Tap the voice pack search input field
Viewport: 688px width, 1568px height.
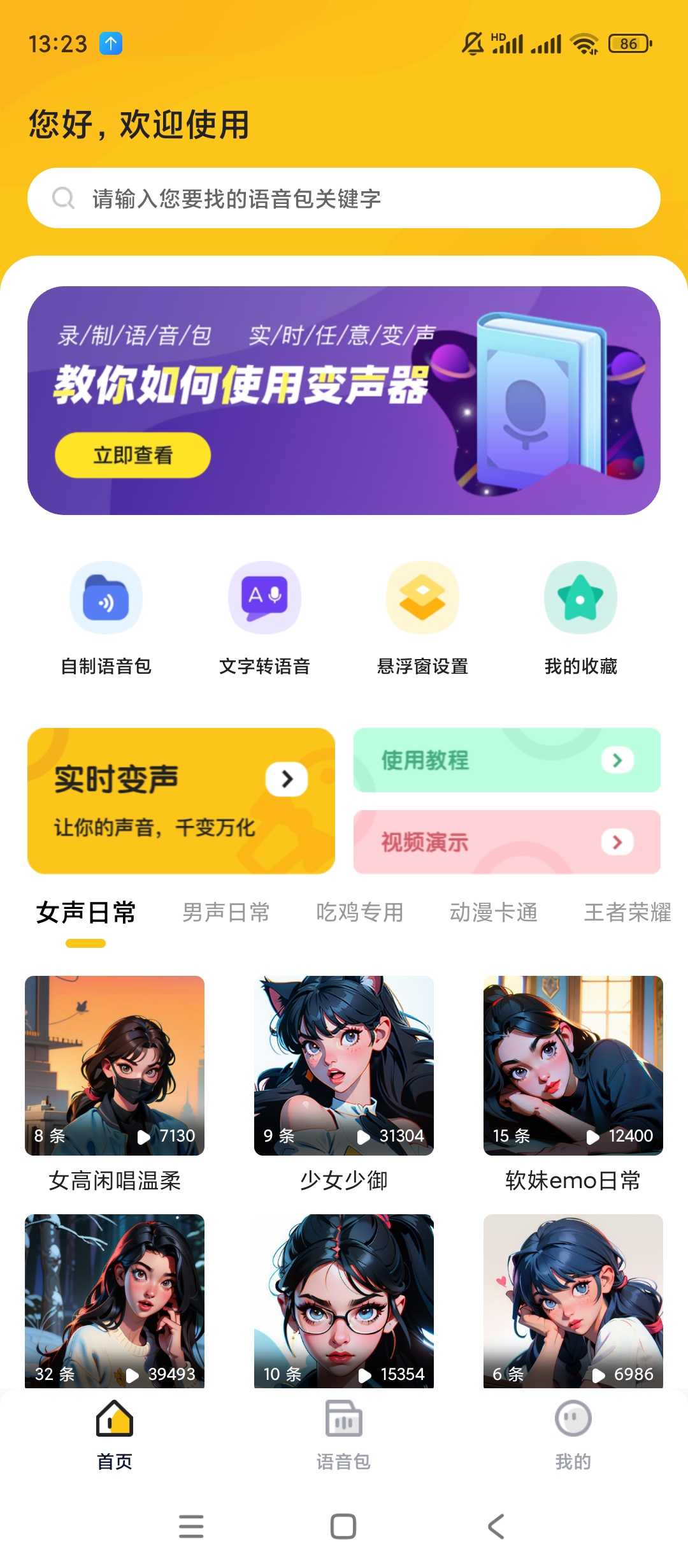click(x=344, y=198)
